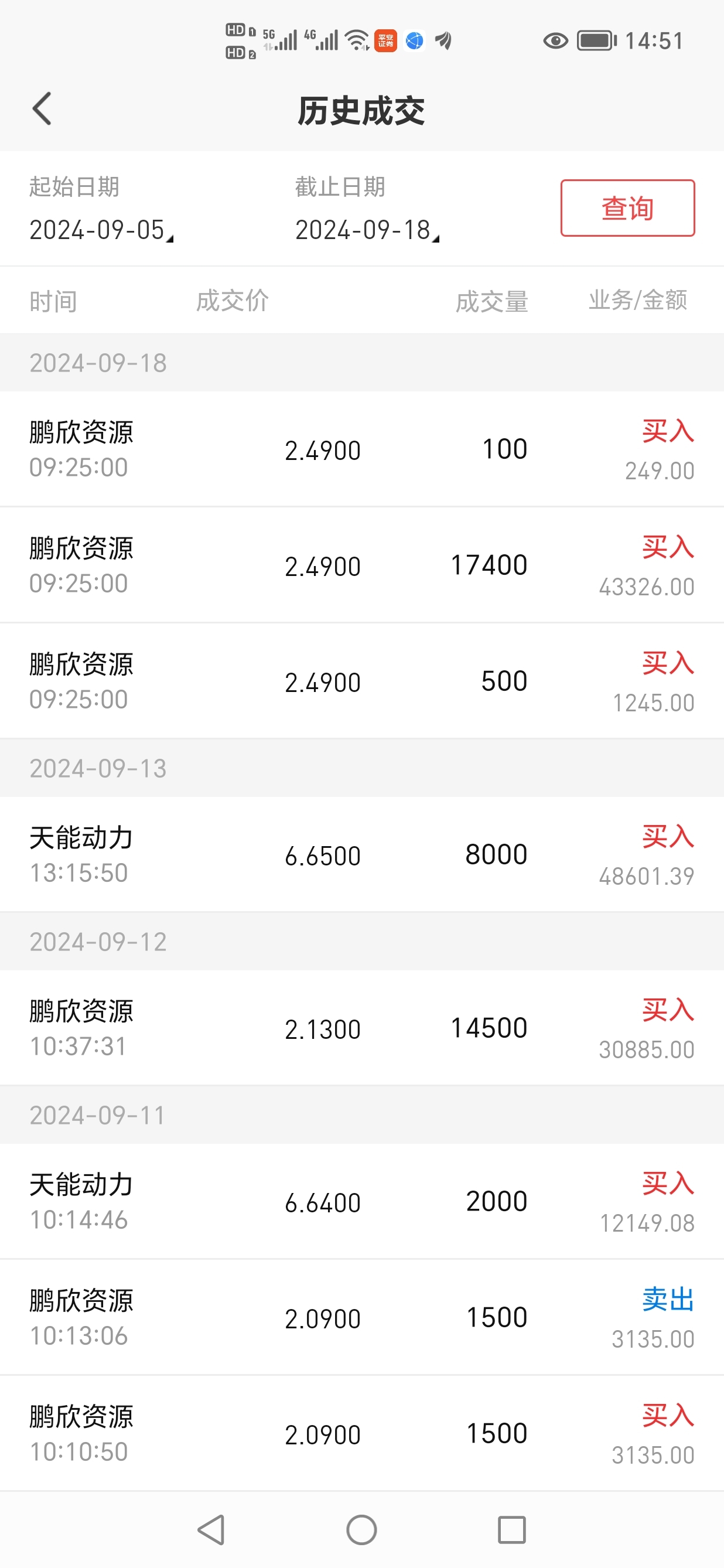Go back using the top-left arrow
The image size is (724, 1568).
pos(42,110)
